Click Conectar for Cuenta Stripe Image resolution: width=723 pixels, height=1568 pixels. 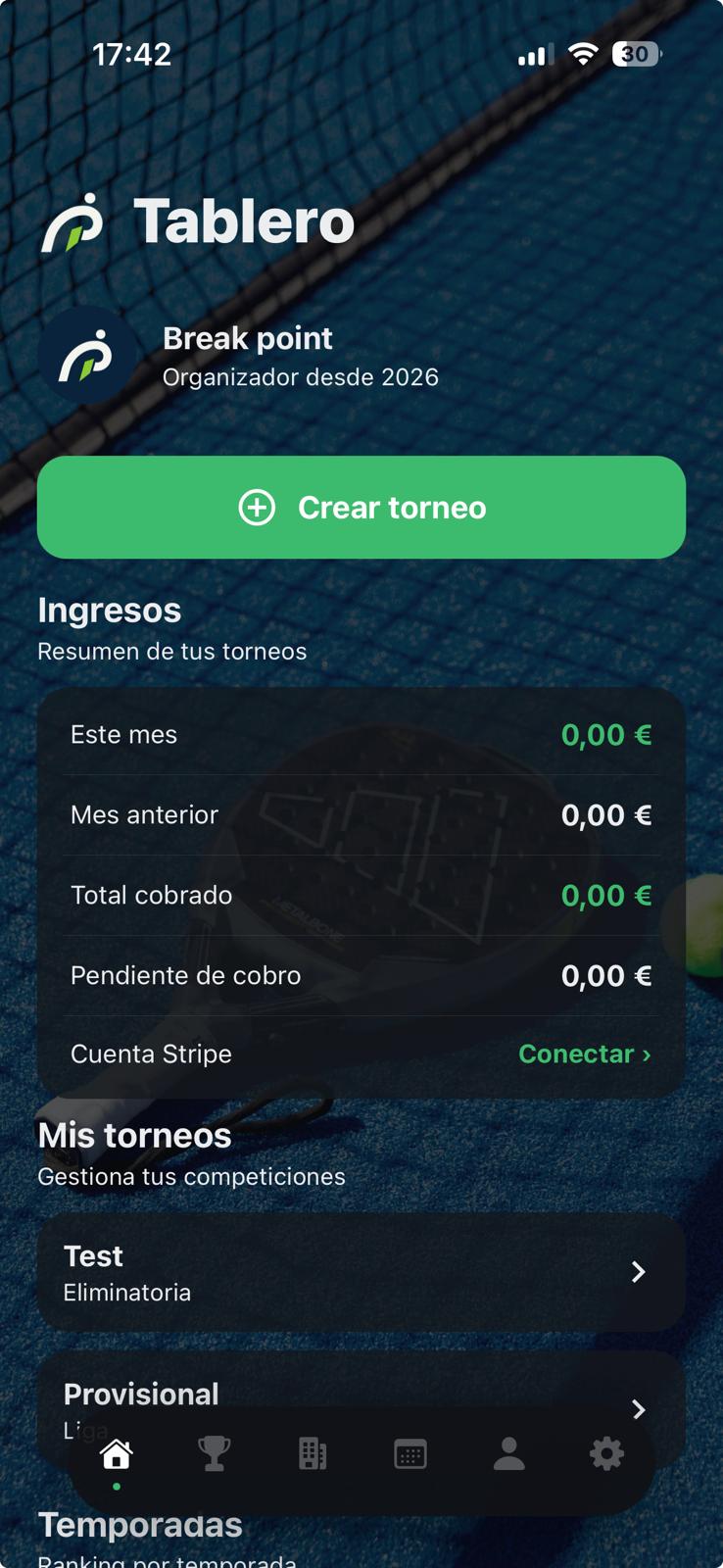(x=577, y=1053)
